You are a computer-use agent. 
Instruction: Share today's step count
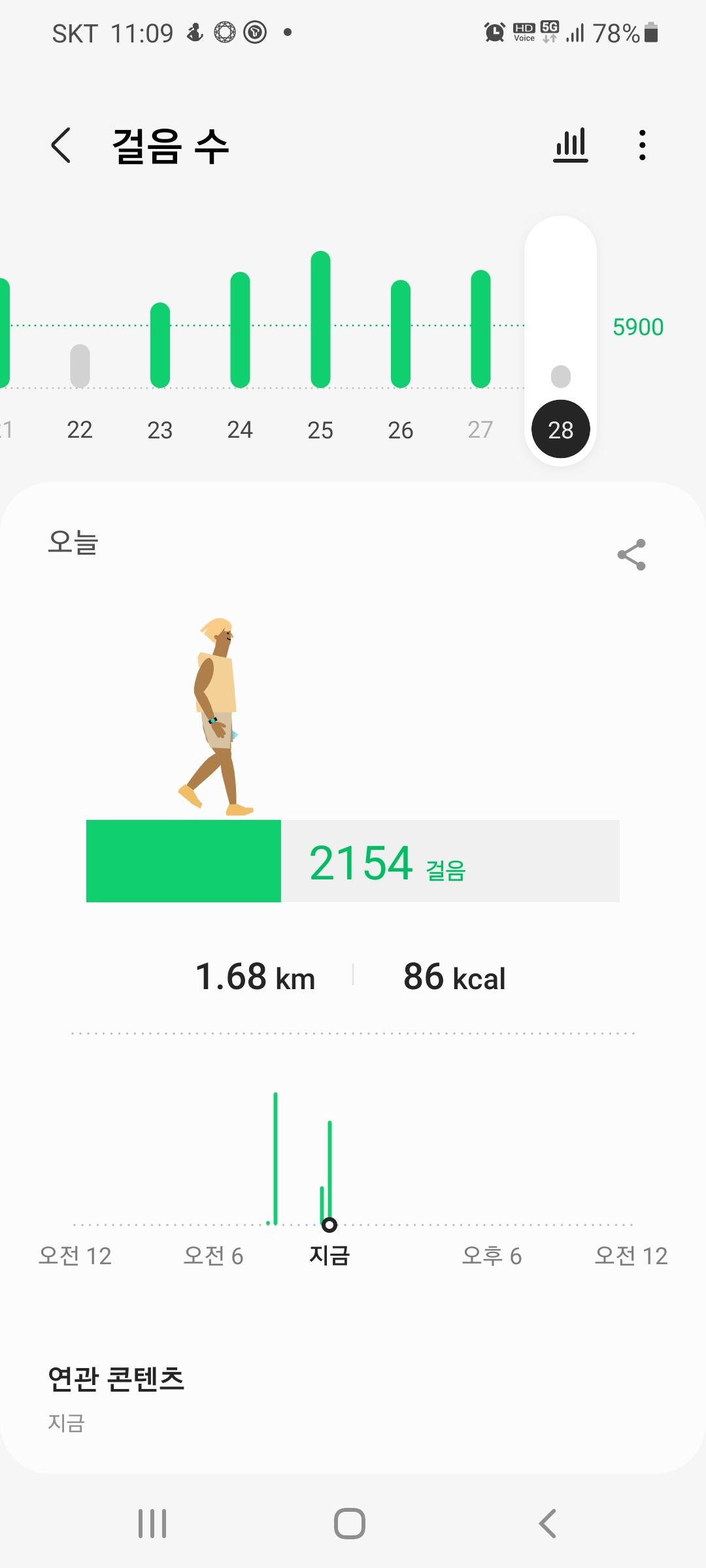tap(631, 555)
